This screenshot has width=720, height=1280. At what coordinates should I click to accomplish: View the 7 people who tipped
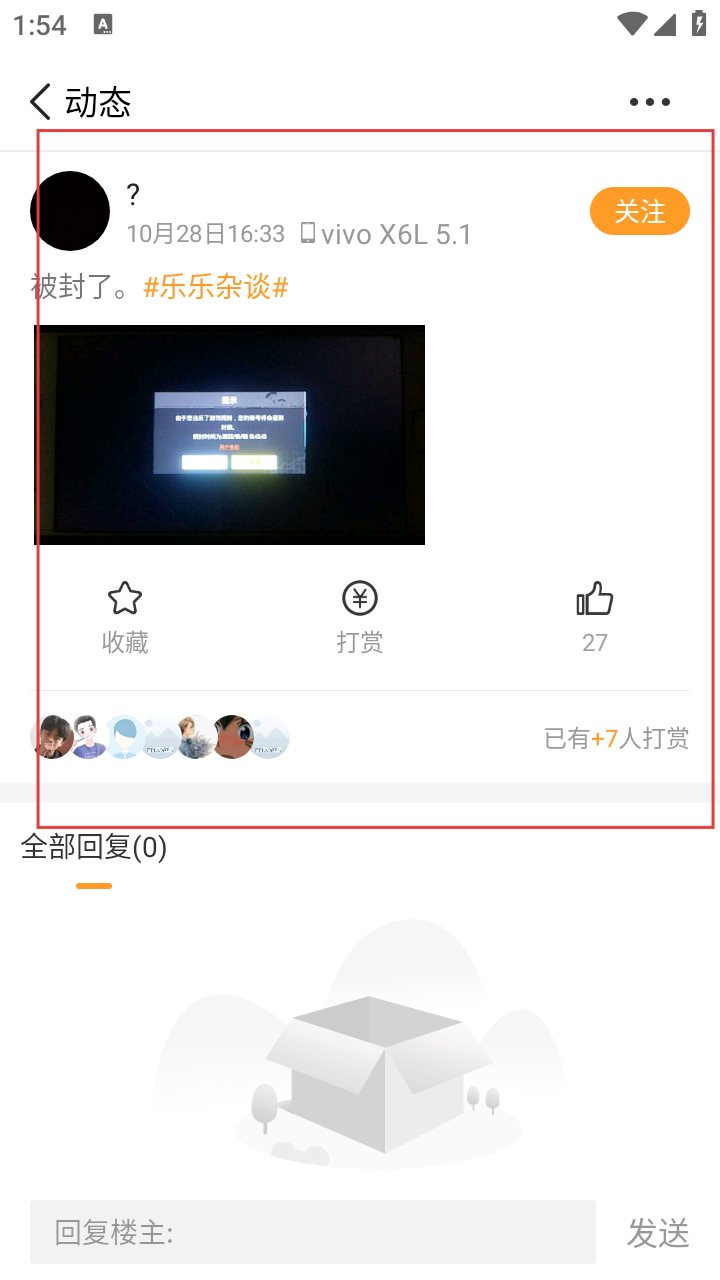pyautogui.click(x=616, y=739)
